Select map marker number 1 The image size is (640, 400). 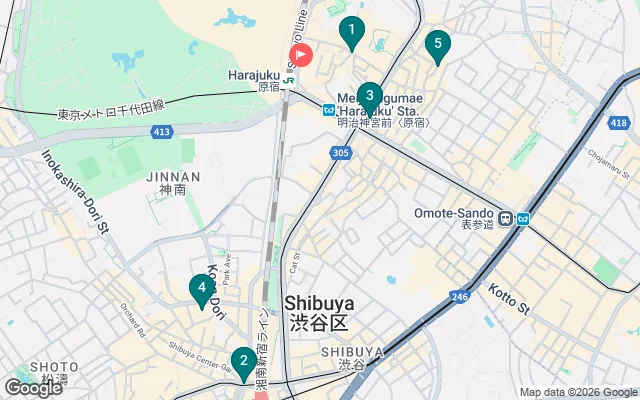click(x=351, y=31)
